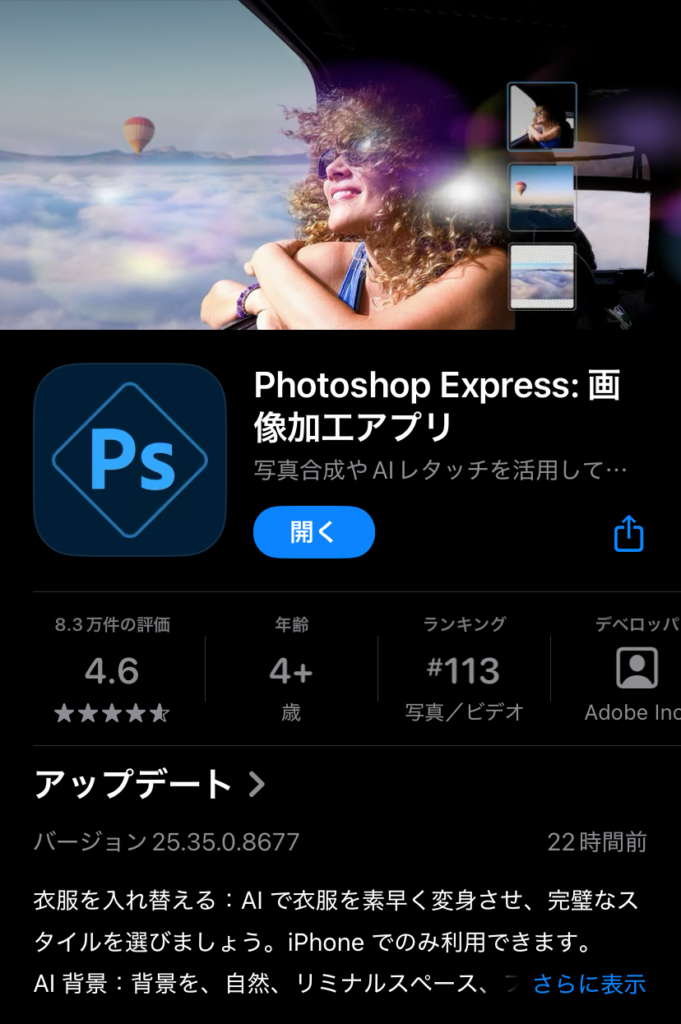Open Photoshop Express with the 開く button

tap(314, 532)
